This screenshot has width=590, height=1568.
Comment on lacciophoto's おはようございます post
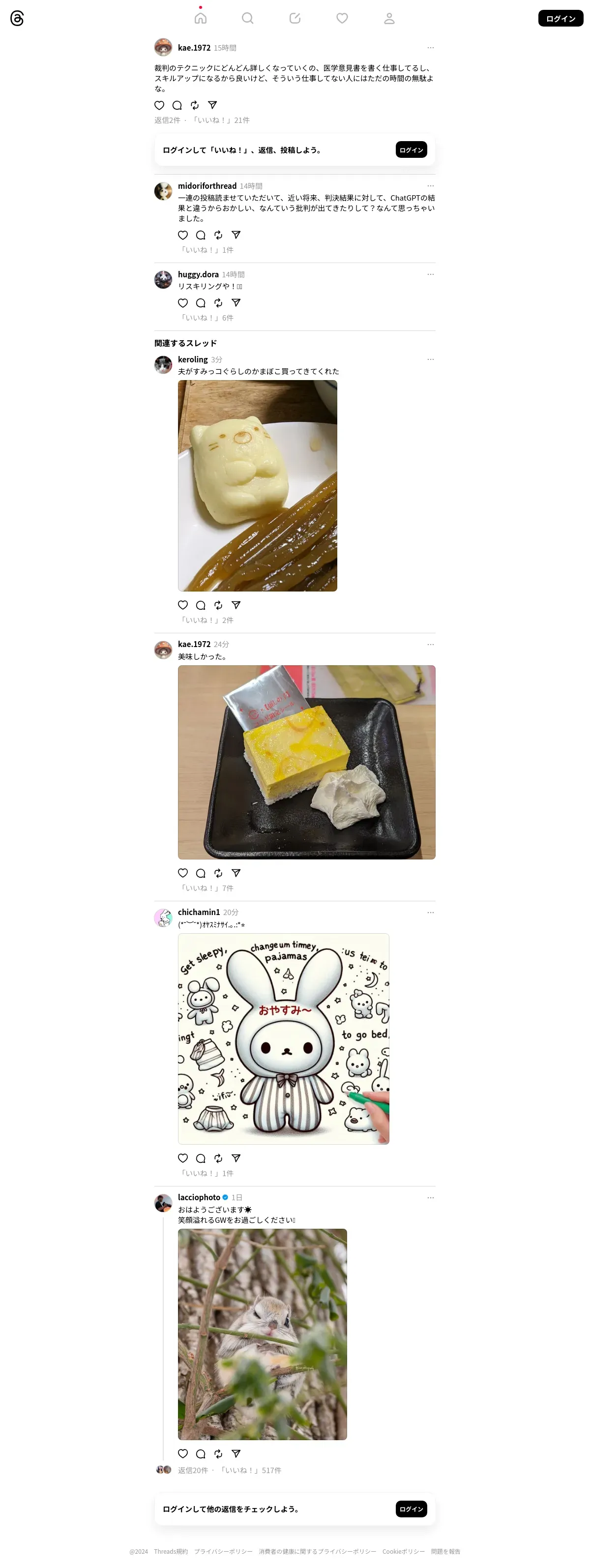pos(200,1454)
